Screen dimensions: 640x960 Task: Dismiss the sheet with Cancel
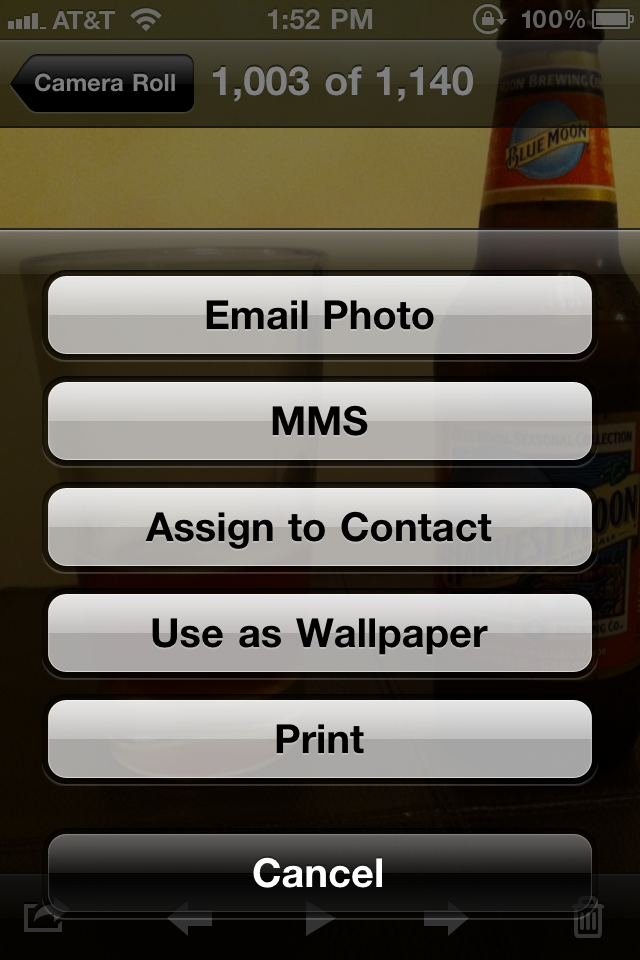pos(320,872)
